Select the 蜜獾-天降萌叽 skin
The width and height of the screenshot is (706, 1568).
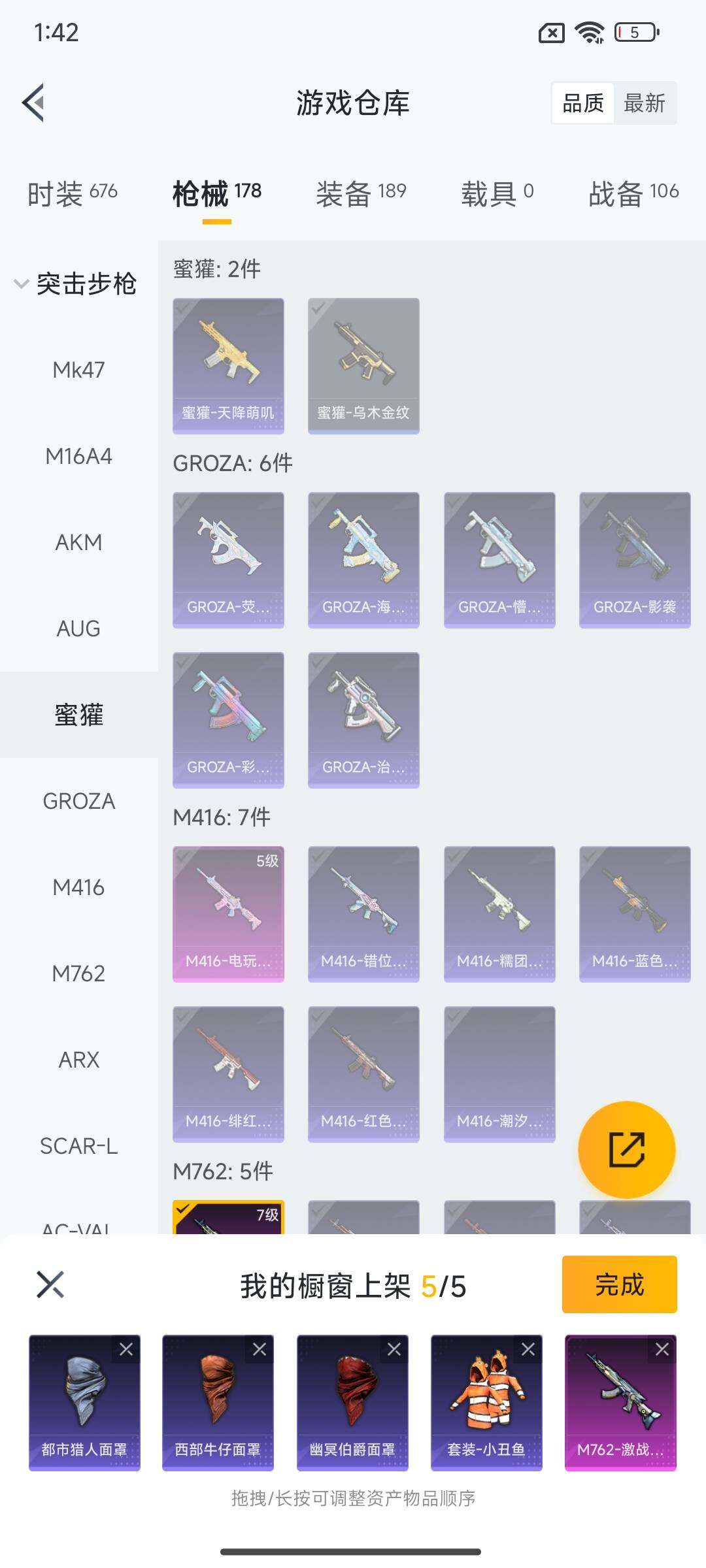point(228,366)
